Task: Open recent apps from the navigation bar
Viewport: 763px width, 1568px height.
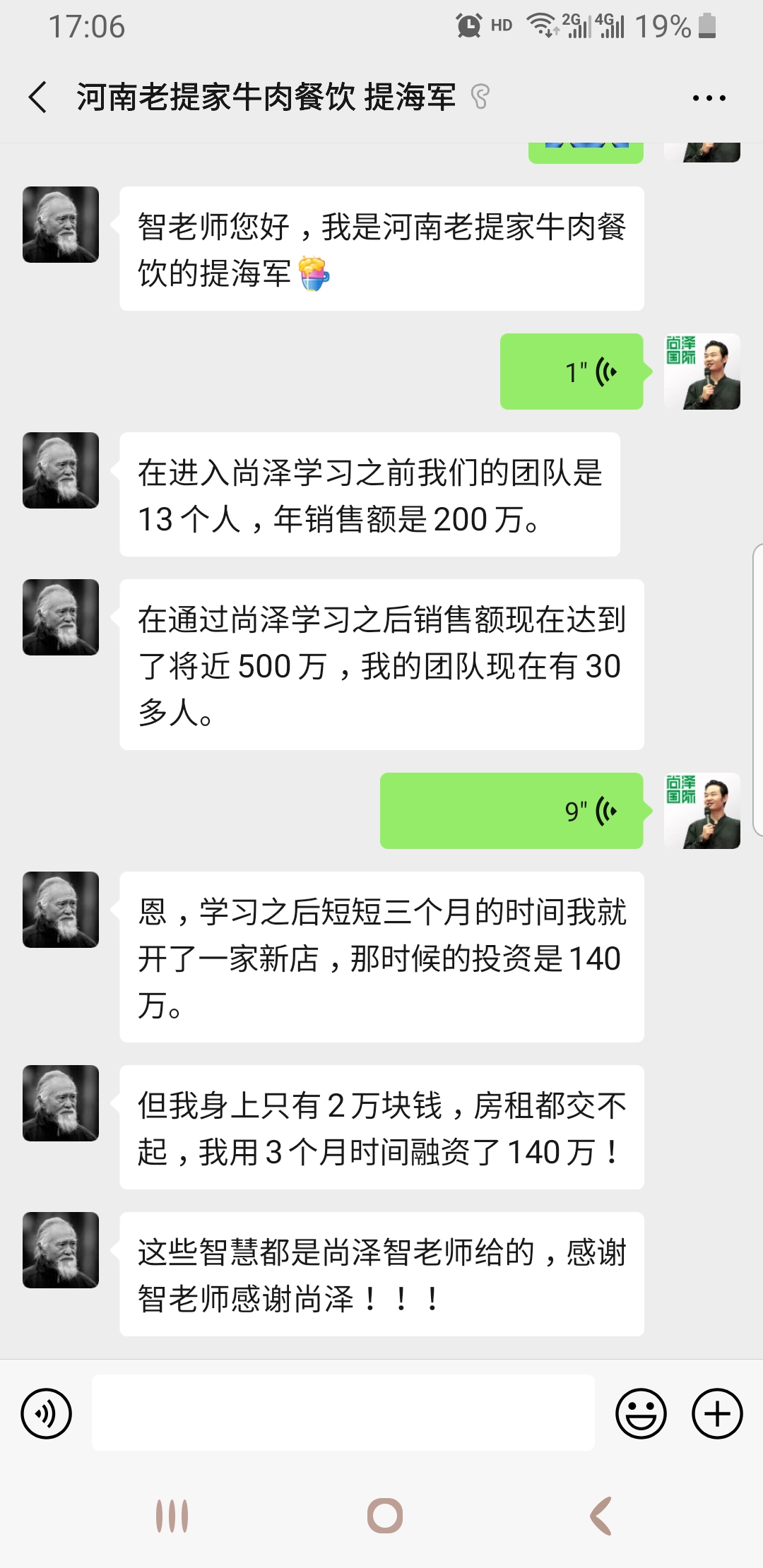Action: (172, 1516)
